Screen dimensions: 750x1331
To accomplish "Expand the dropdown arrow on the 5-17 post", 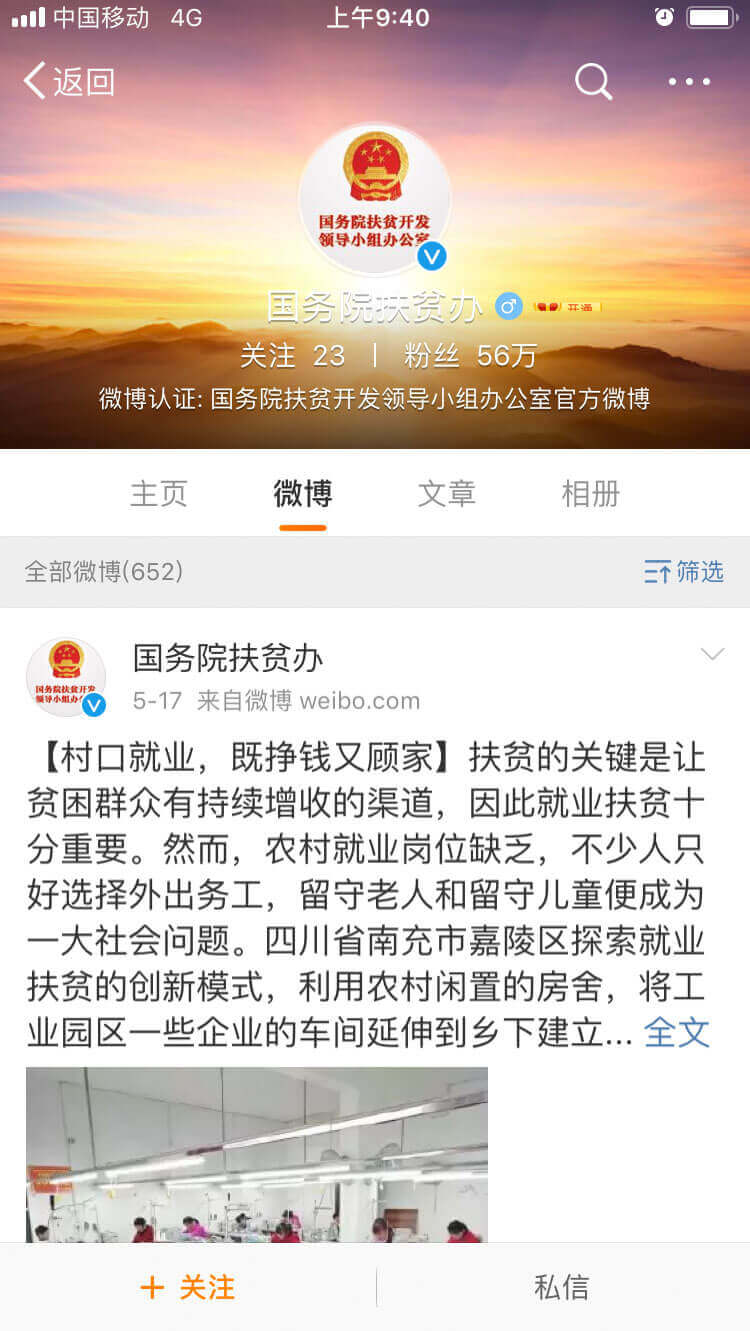I will [x=712, y=654].
